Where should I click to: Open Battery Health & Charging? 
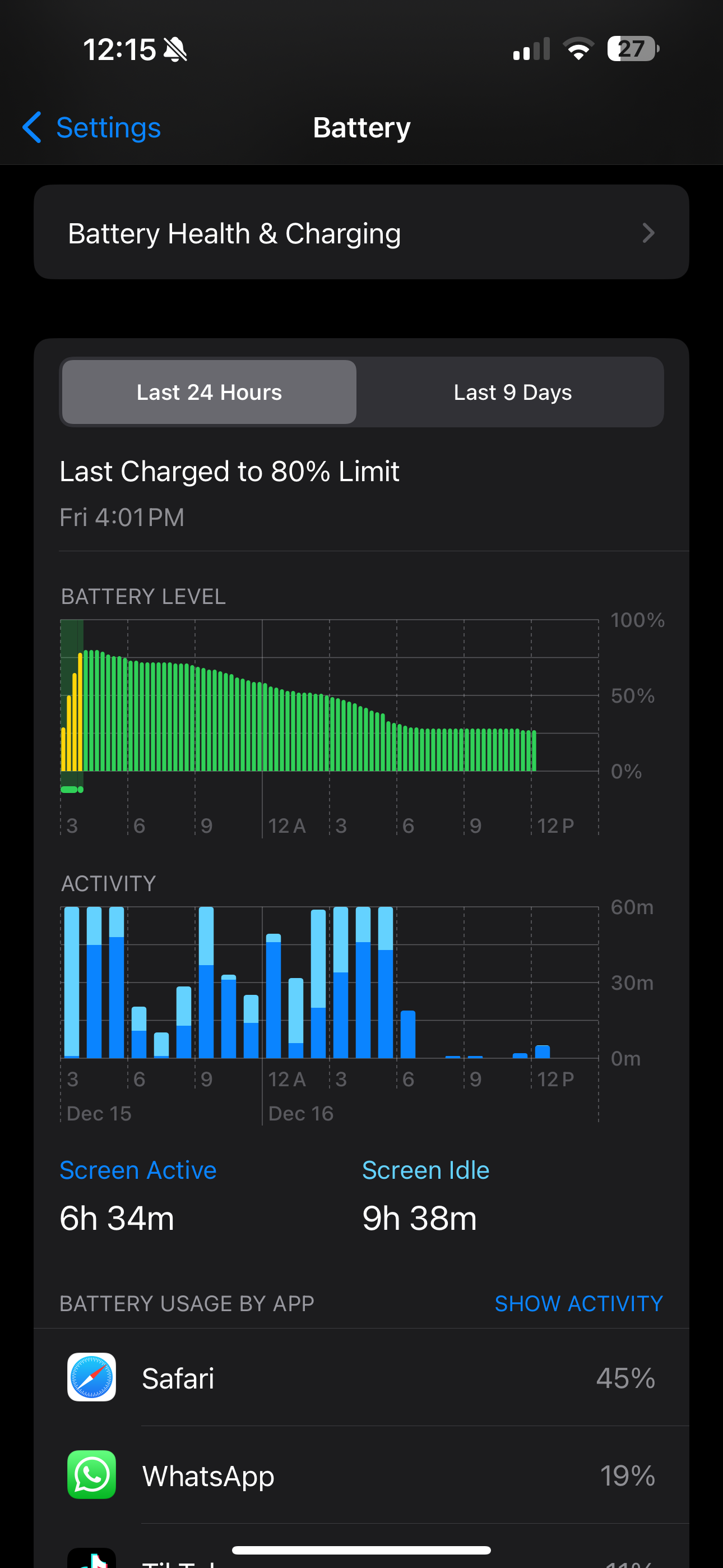361,233
